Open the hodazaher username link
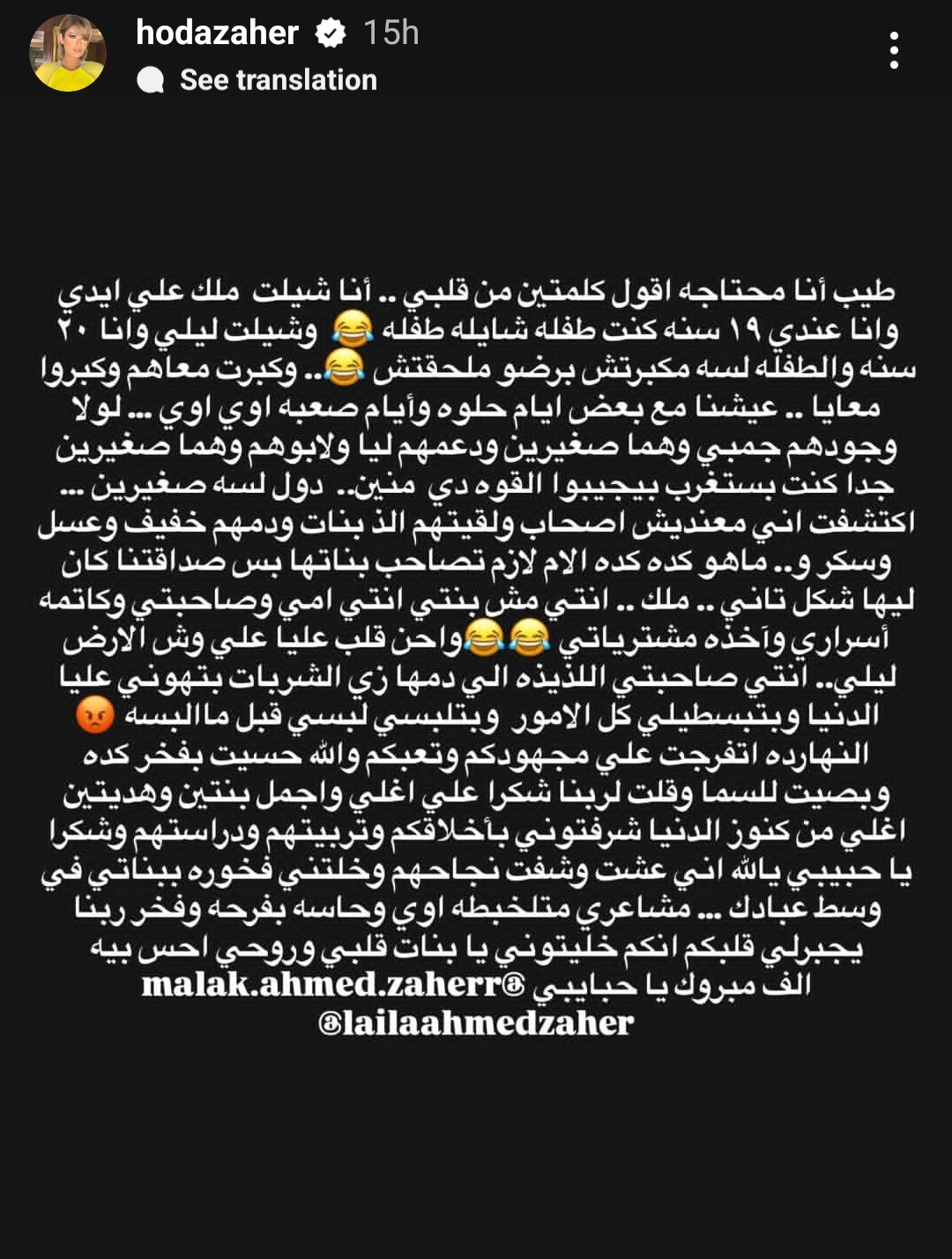Viewport: 952px width, 1259px height. tap(217, 34)
